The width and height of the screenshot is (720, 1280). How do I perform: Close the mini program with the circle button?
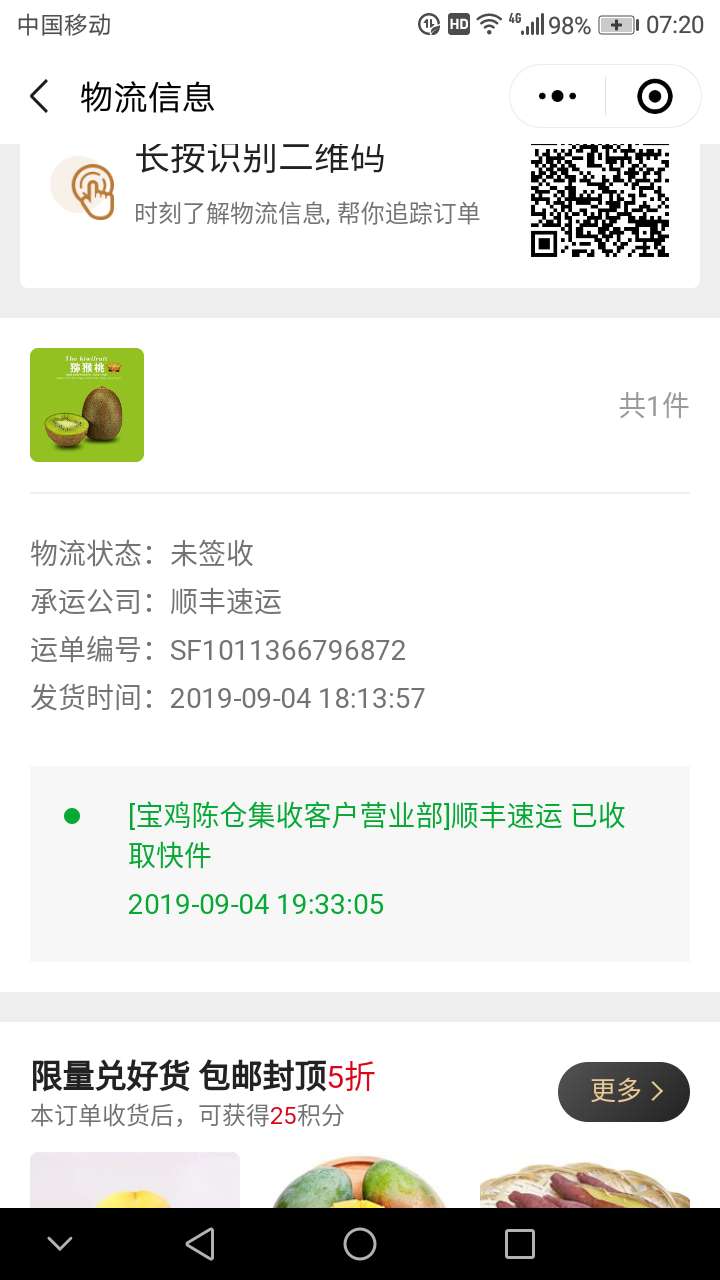654,97
